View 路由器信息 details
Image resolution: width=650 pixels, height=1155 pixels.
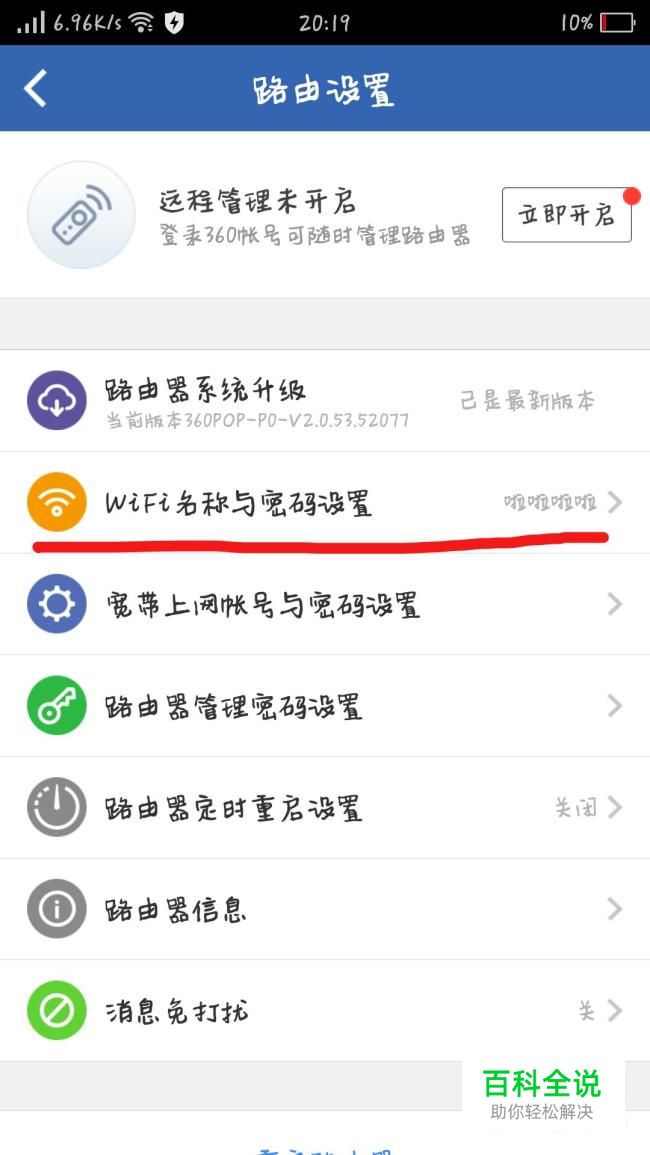pyautogui.click(x=325, y=910)
